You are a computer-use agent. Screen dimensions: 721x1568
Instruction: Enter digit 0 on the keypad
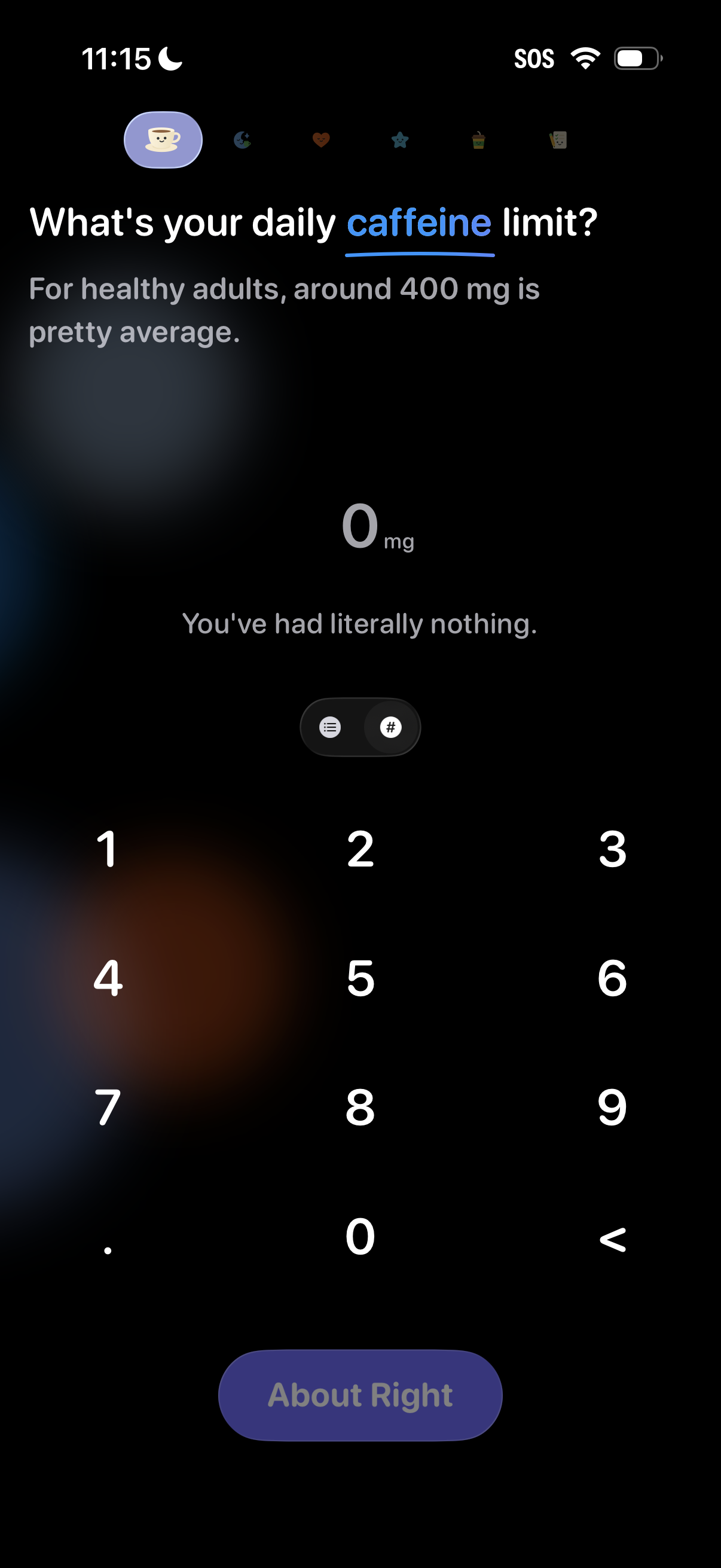(360, 1236)
